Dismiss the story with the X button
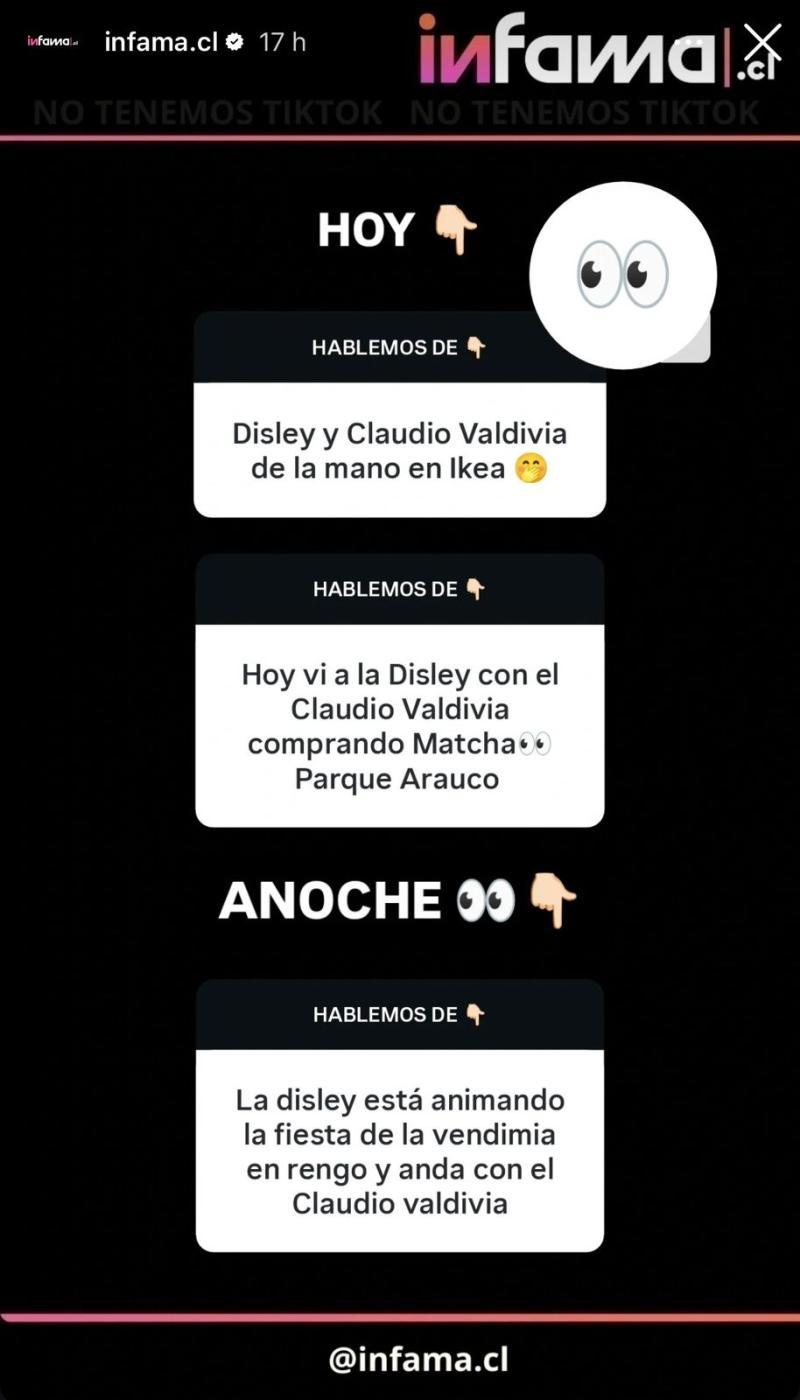The height and width of the screenshot is (1400, 800). pos(764,39)
